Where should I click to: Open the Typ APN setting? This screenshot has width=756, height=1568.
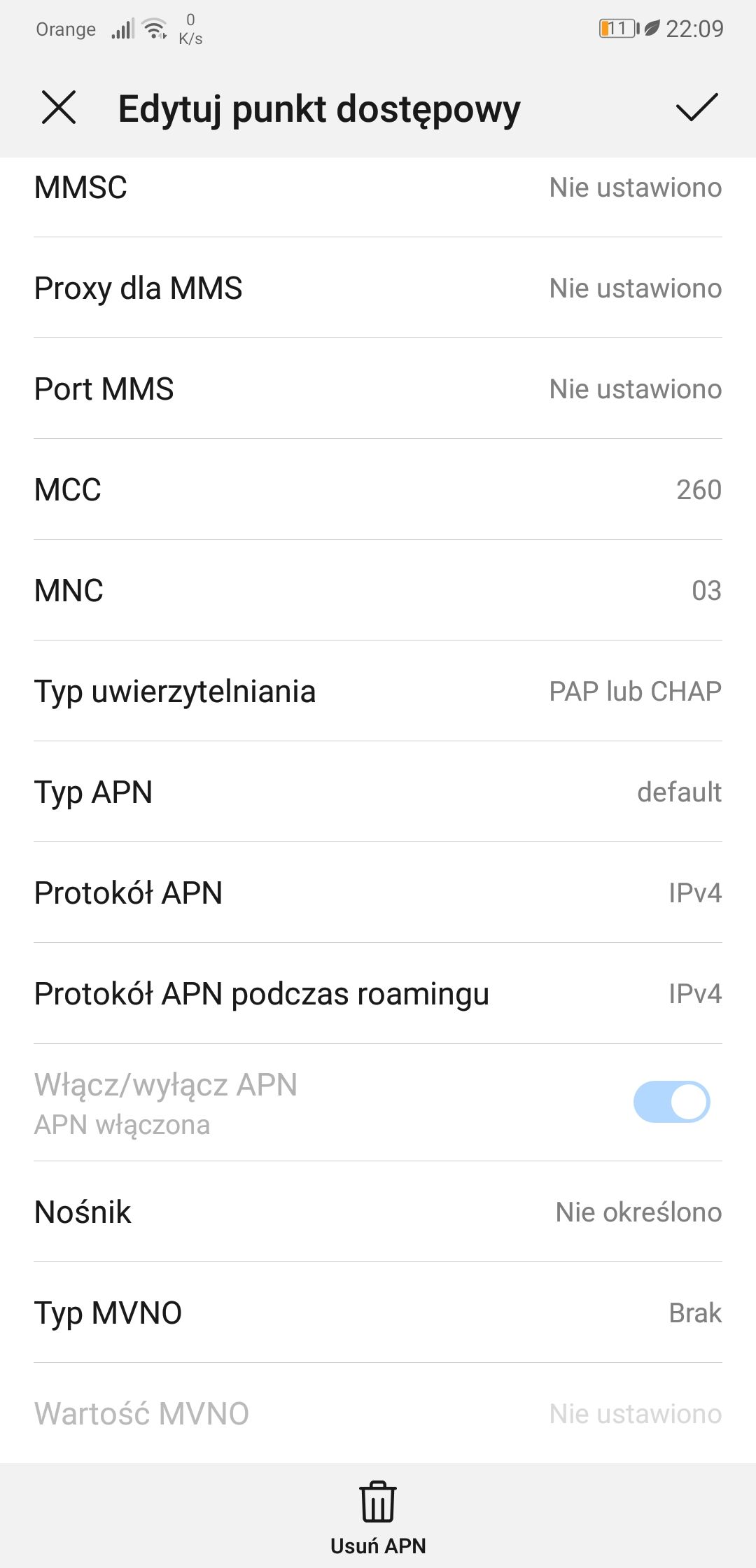point(378,792)
